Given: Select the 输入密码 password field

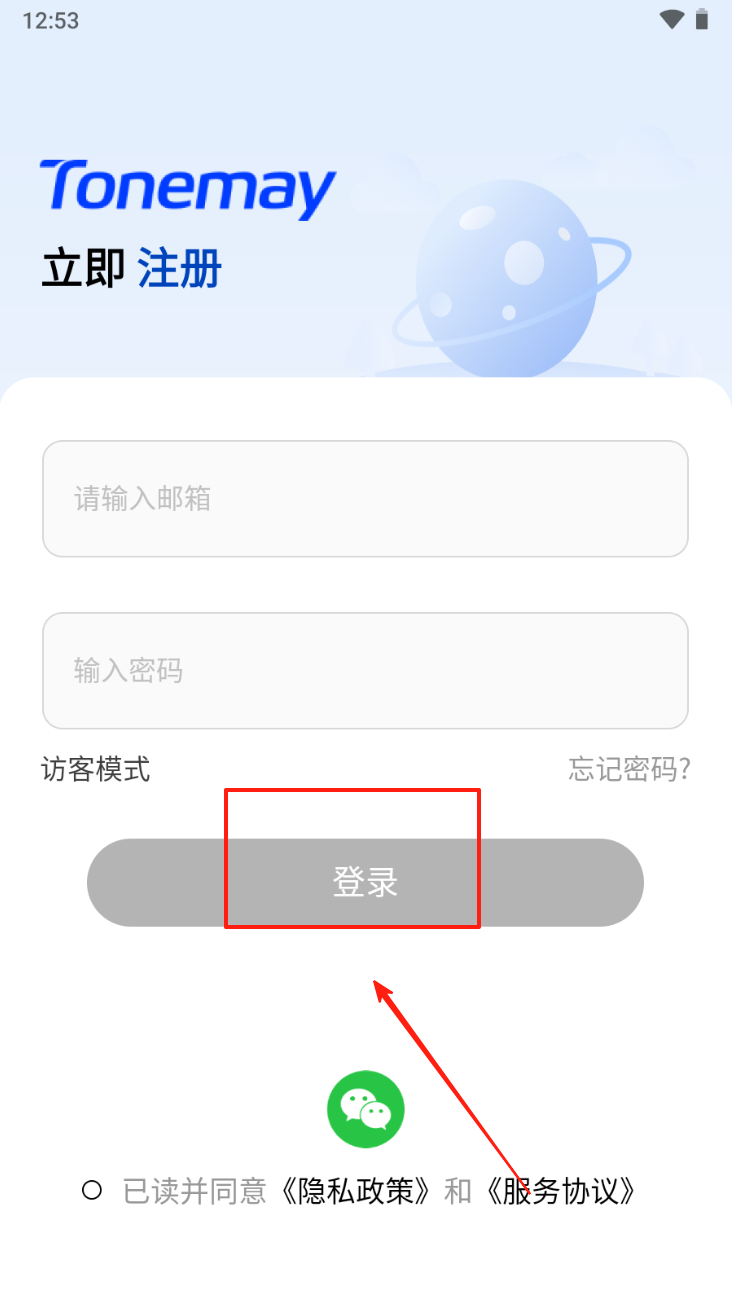Looking at the screenshot, I should coord(365,671).
